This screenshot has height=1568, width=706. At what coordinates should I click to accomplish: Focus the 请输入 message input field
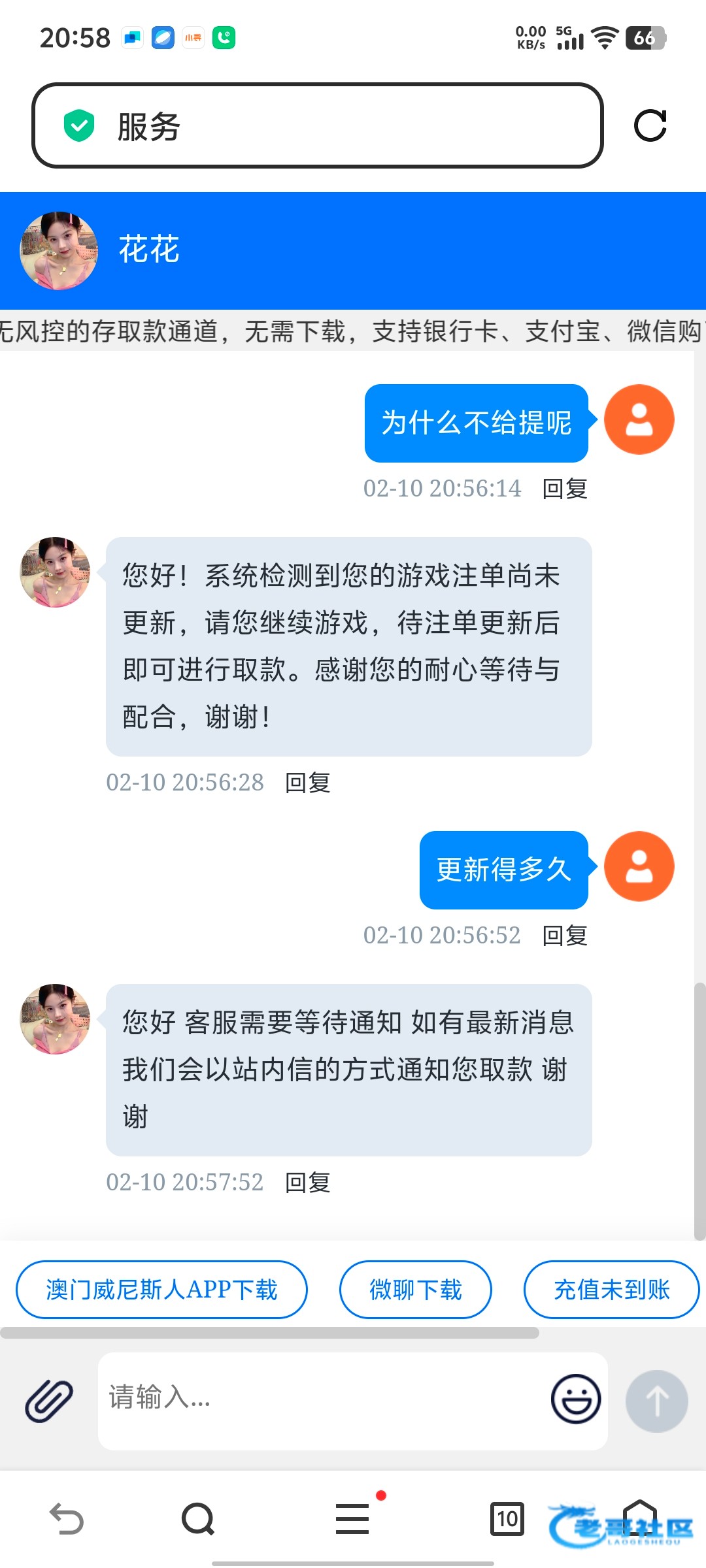pos(320,1398)
